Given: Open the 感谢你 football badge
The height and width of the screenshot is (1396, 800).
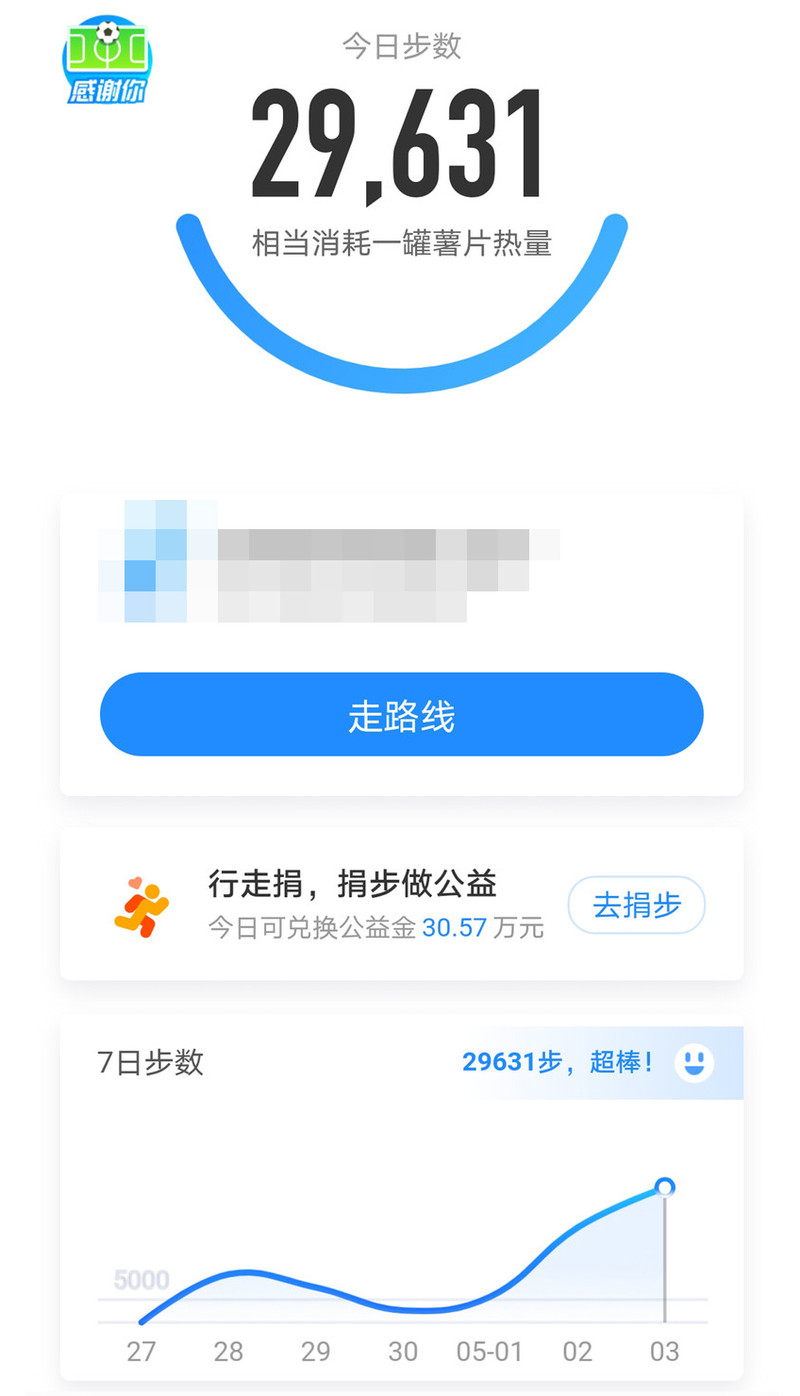Looking at the screenshot, I should point(107,61).
